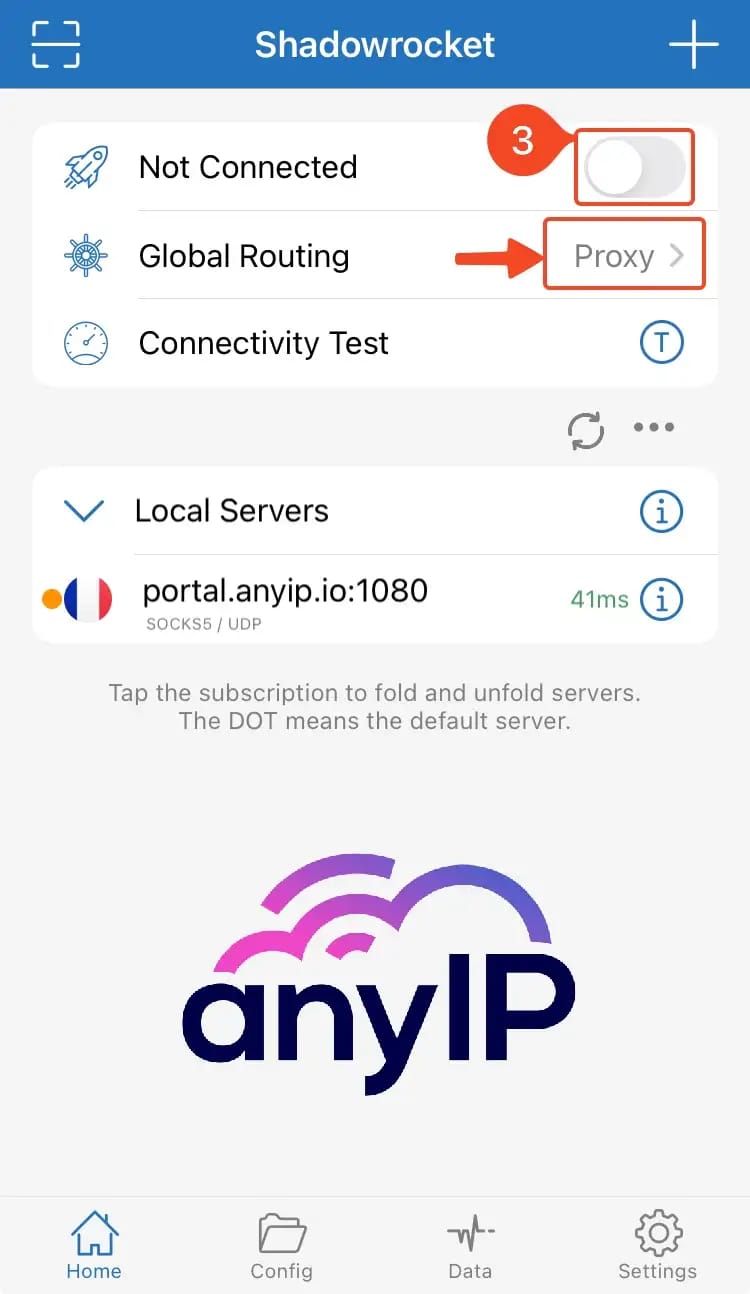Image resolution: width=750 pixels, height=1294 pixels.
Task: Run the Connectivity Test via the T icon
Action: (x=662, y=343)
